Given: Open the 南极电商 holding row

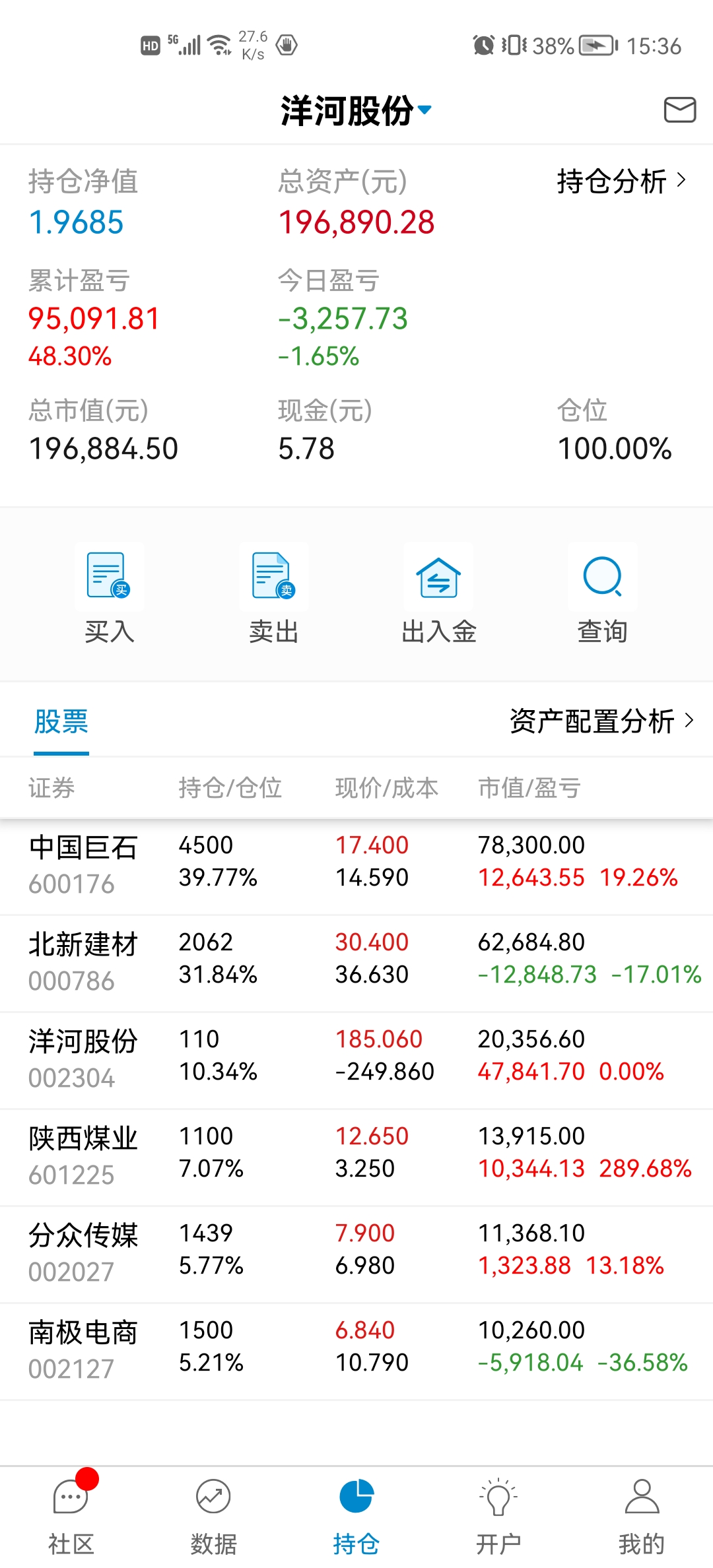Looking at the screenshot, I should tap(356, 1348).
